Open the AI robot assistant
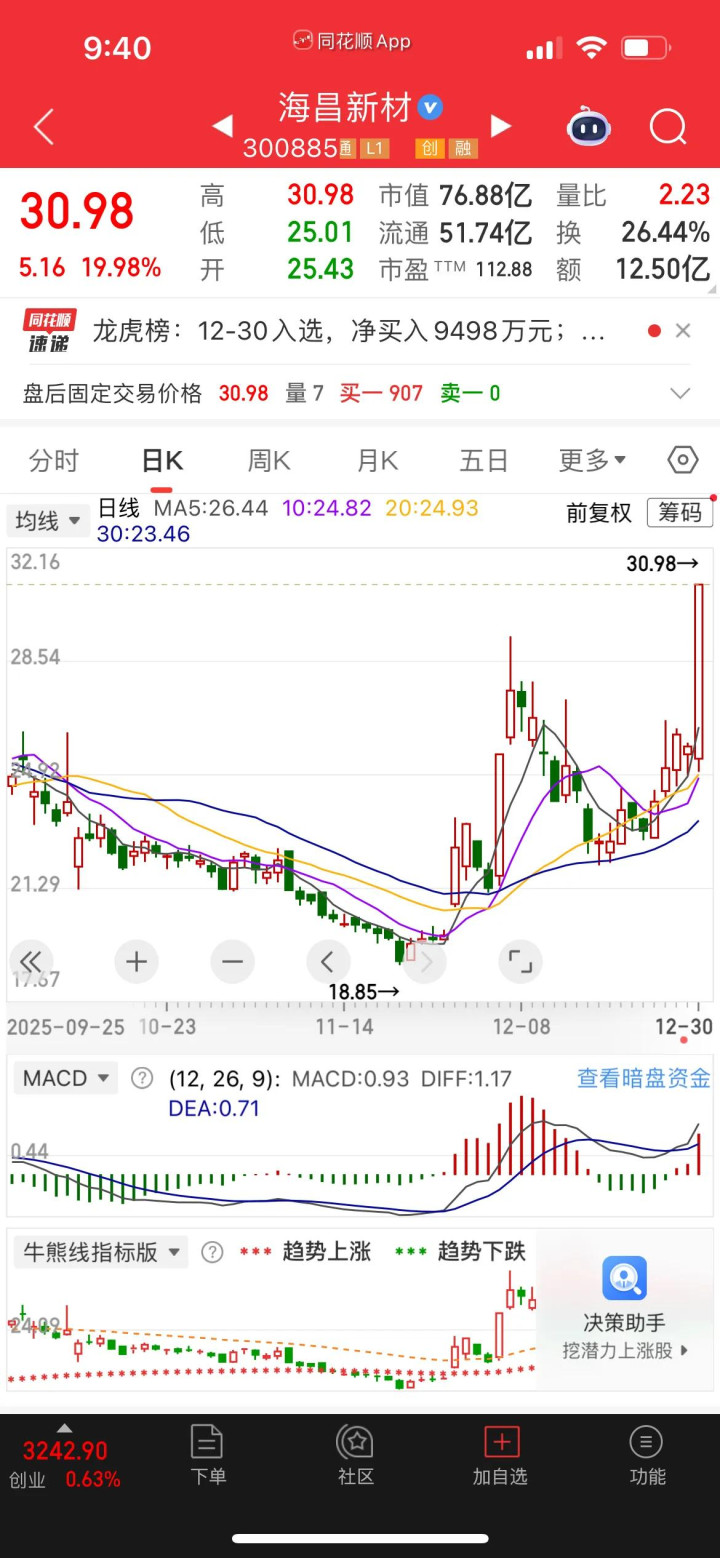Screen dimensions: 720x1558 pos(588,127)
